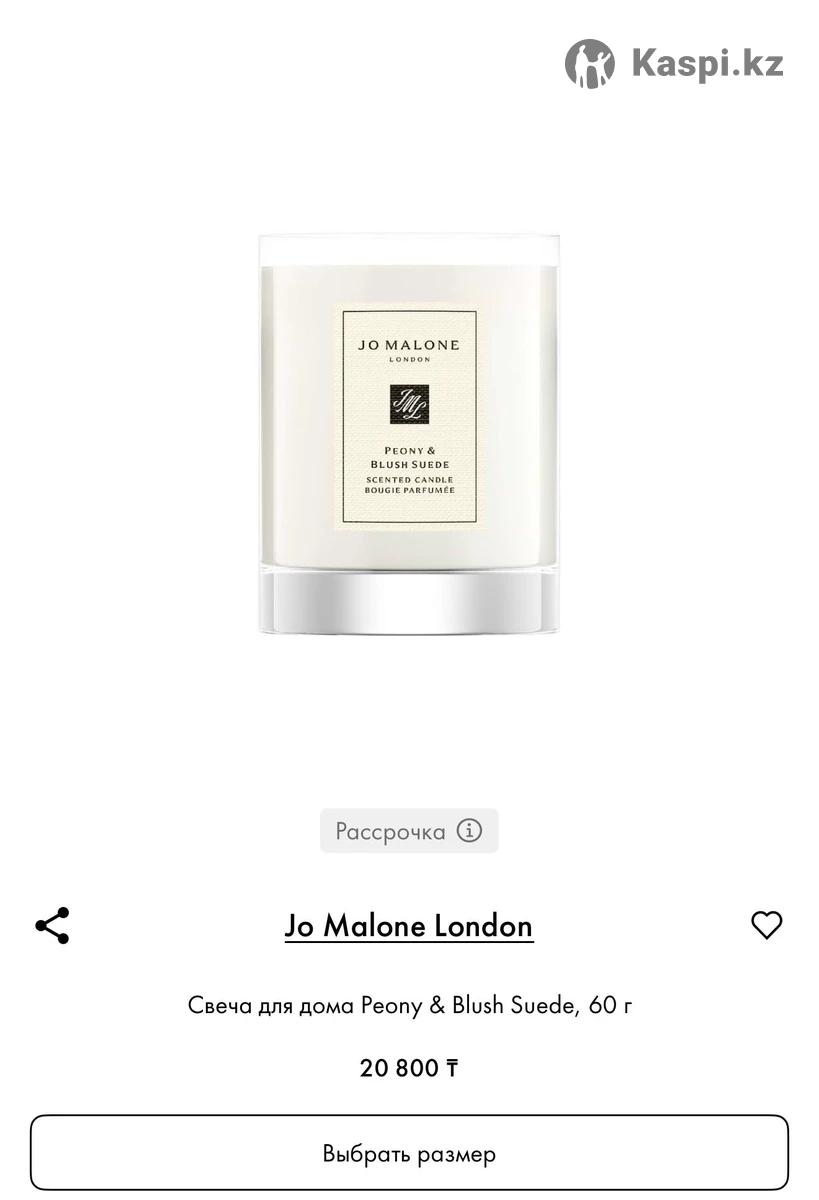Tap the Выбрать размер button
The image size is (819, 1200).
tap(409, 1153)
